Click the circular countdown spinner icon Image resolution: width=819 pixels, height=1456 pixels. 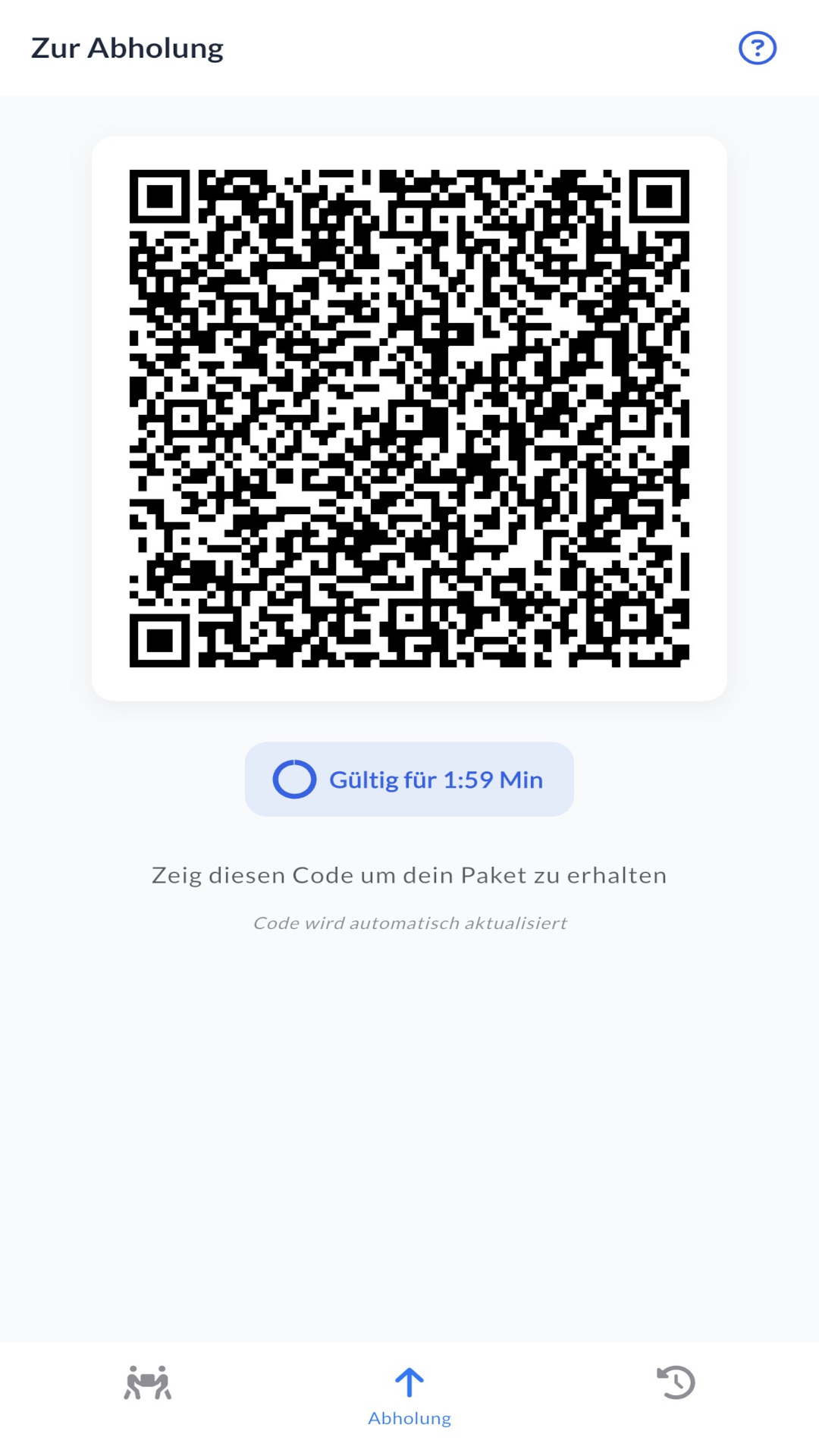[x=293, y=779]
